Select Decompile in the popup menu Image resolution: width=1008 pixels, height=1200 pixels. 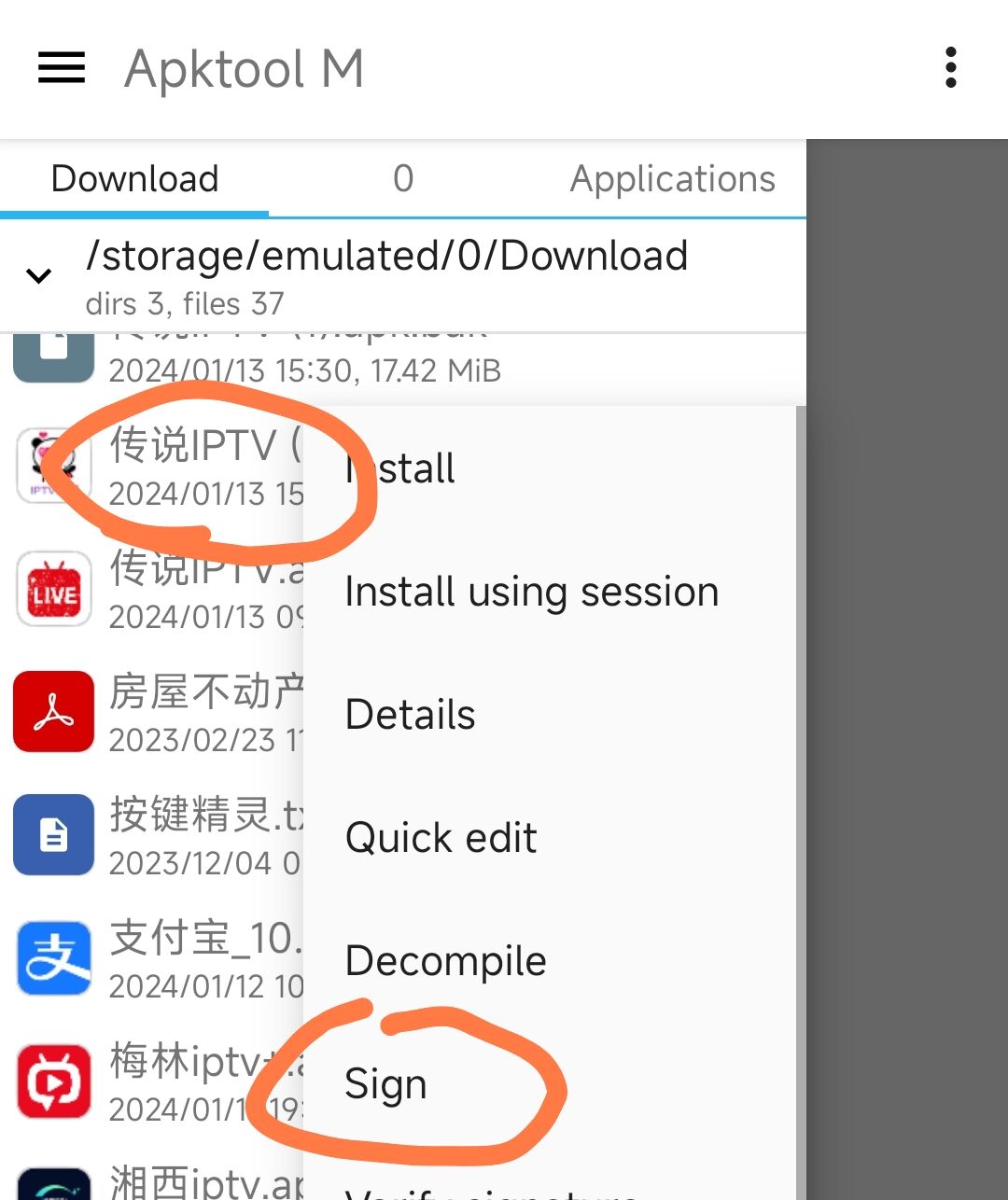point(445,961)
